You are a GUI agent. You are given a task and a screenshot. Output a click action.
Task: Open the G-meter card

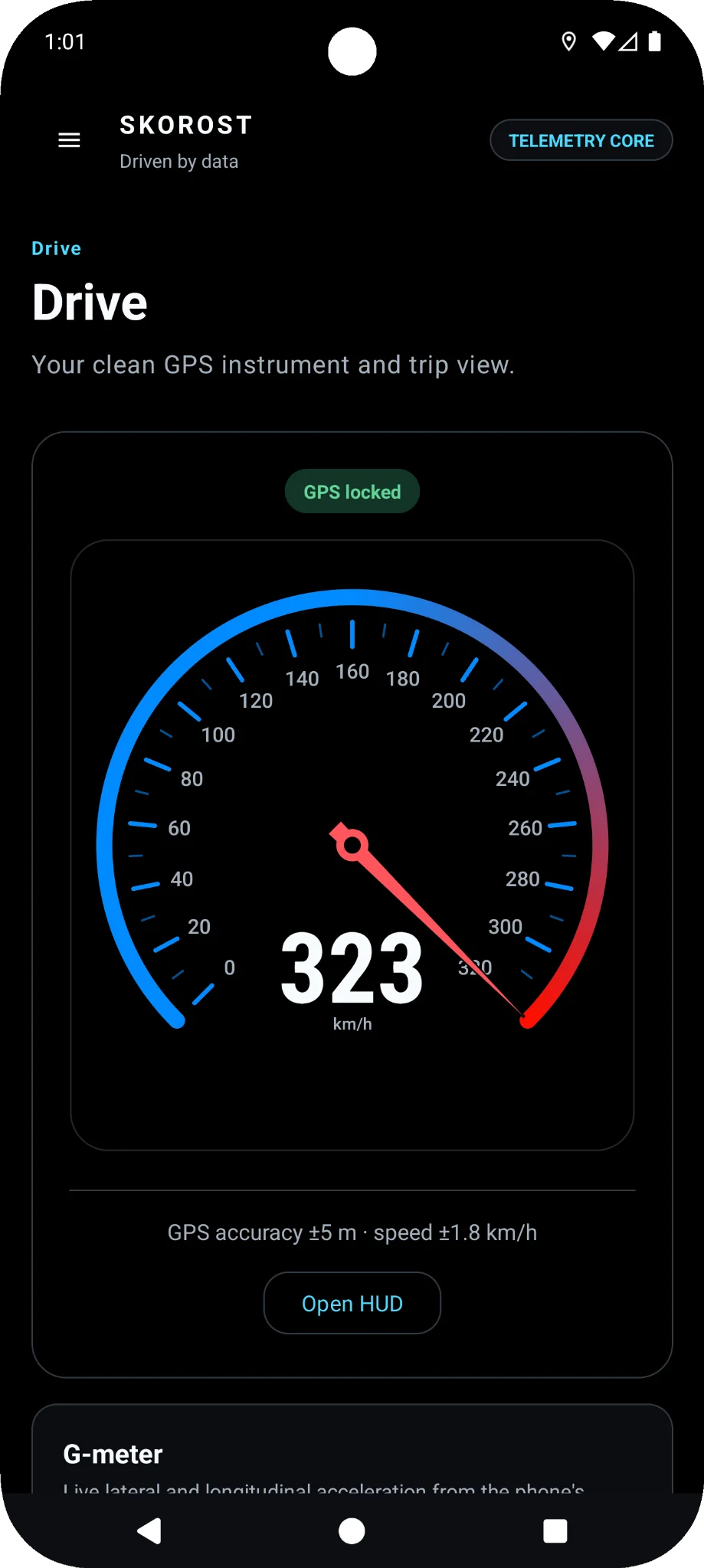point(352,1449)
